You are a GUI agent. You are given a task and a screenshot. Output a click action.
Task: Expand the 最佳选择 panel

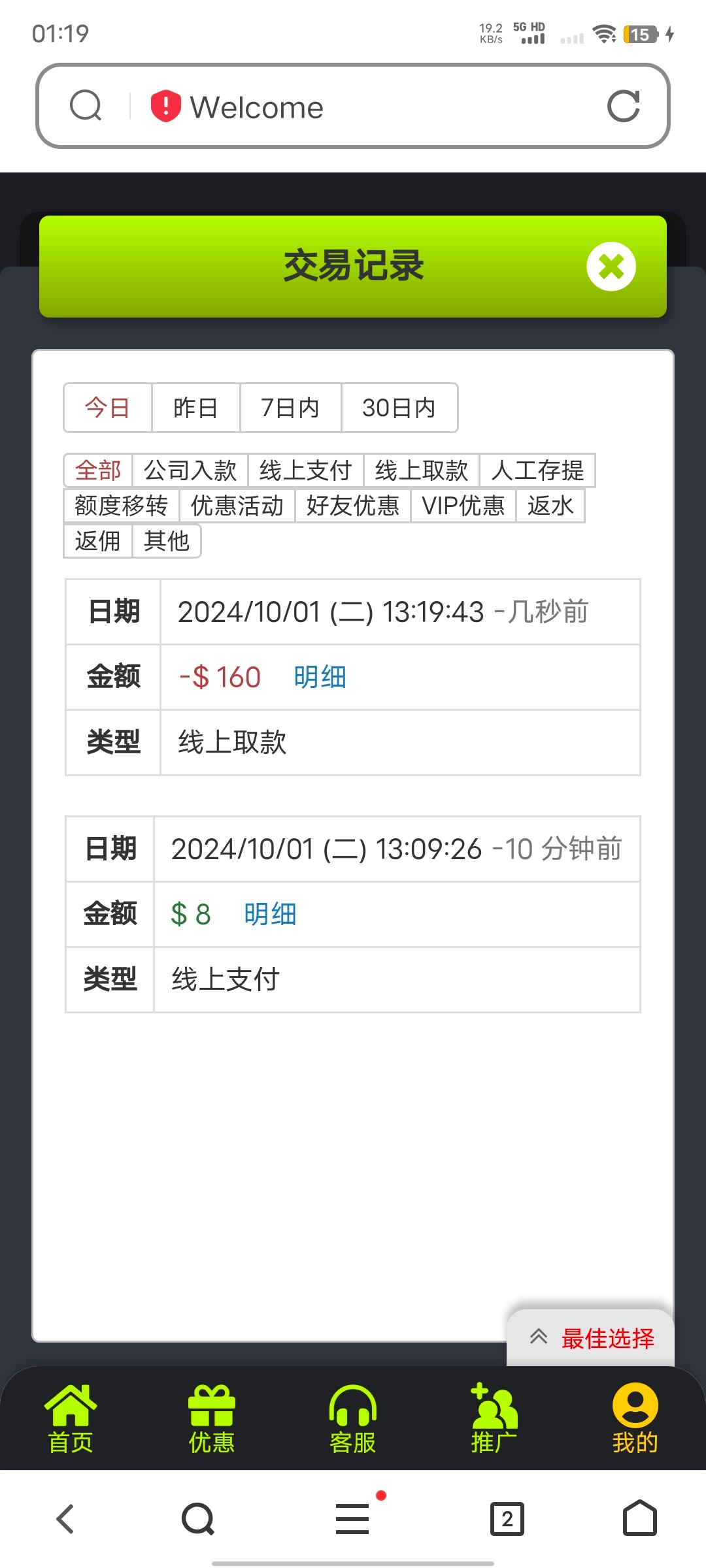(590, 1338)
